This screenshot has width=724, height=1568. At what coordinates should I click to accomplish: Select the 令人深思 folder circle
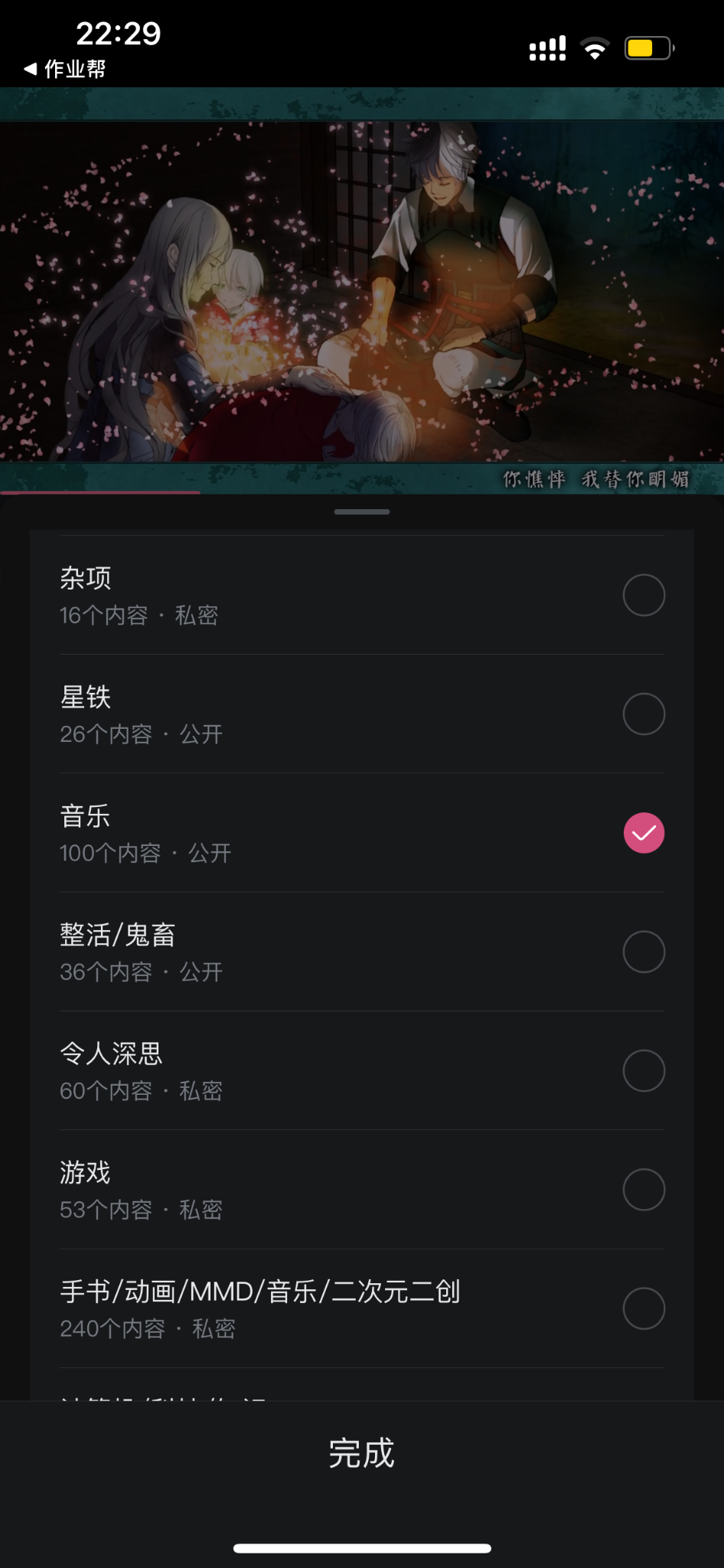pyautogui.click(x=644, y=1070)
